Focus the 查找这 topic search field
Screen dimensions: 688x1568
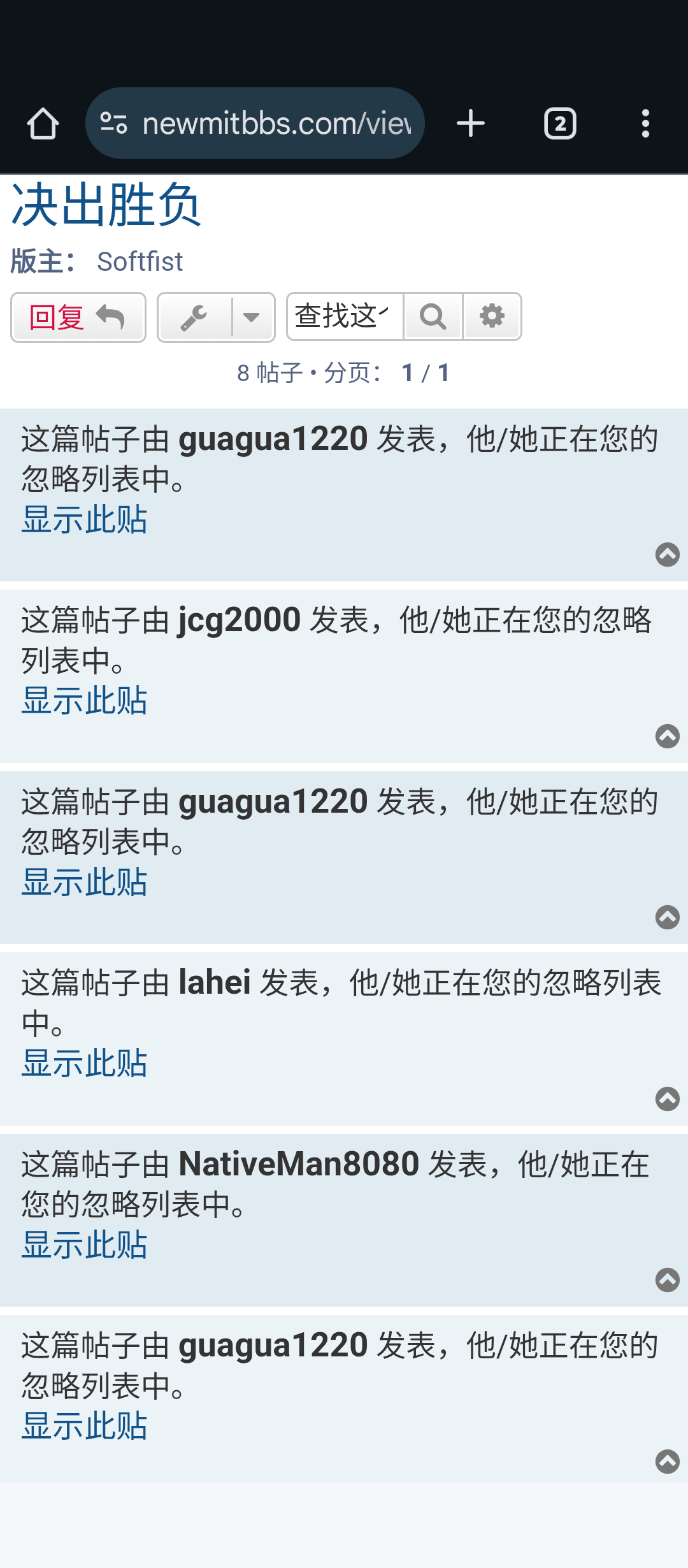coord(345,316)
